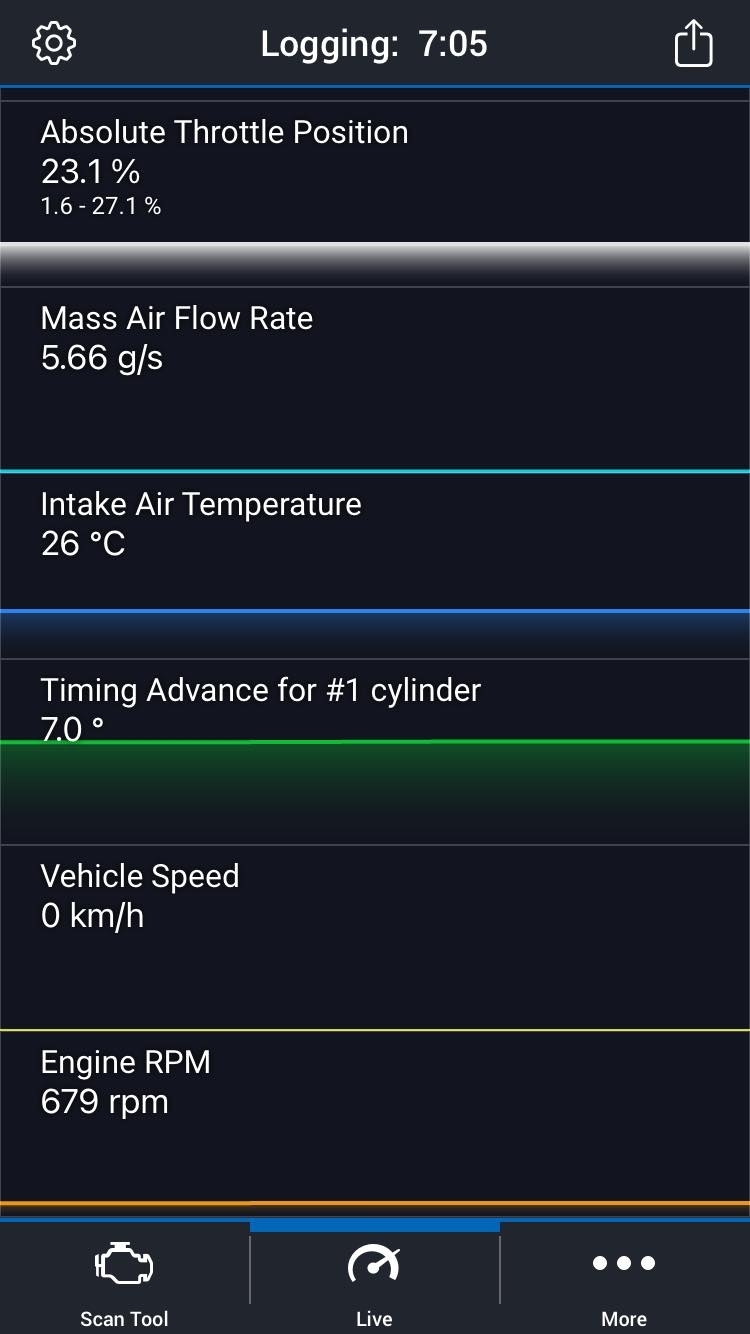This screenshot has width=750, height=1334.
Task: Share the logging data
Action: (x=693, y=44)
